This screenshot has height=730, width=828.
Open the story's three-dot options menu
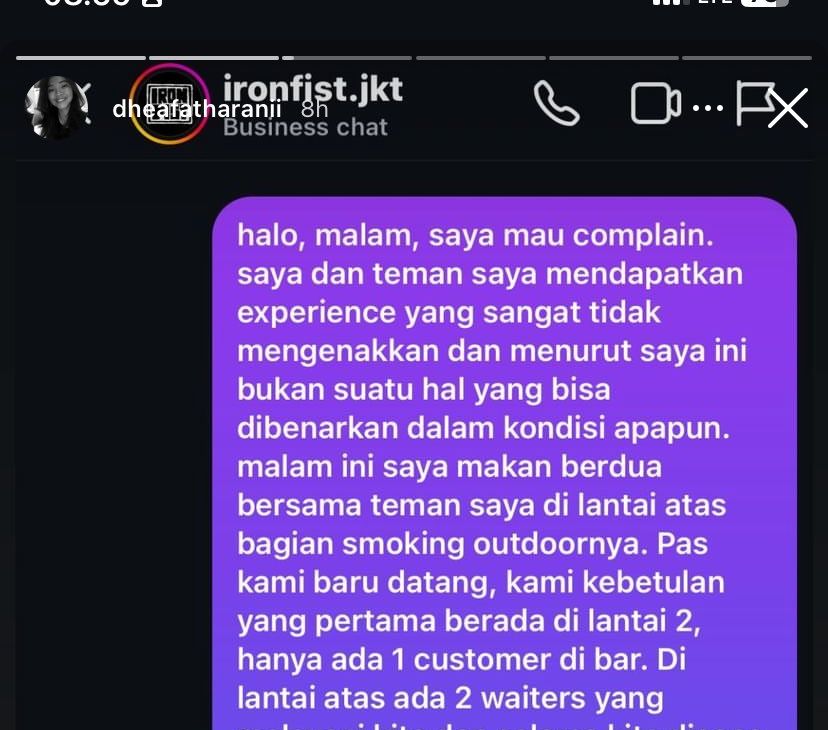point(707,107)
